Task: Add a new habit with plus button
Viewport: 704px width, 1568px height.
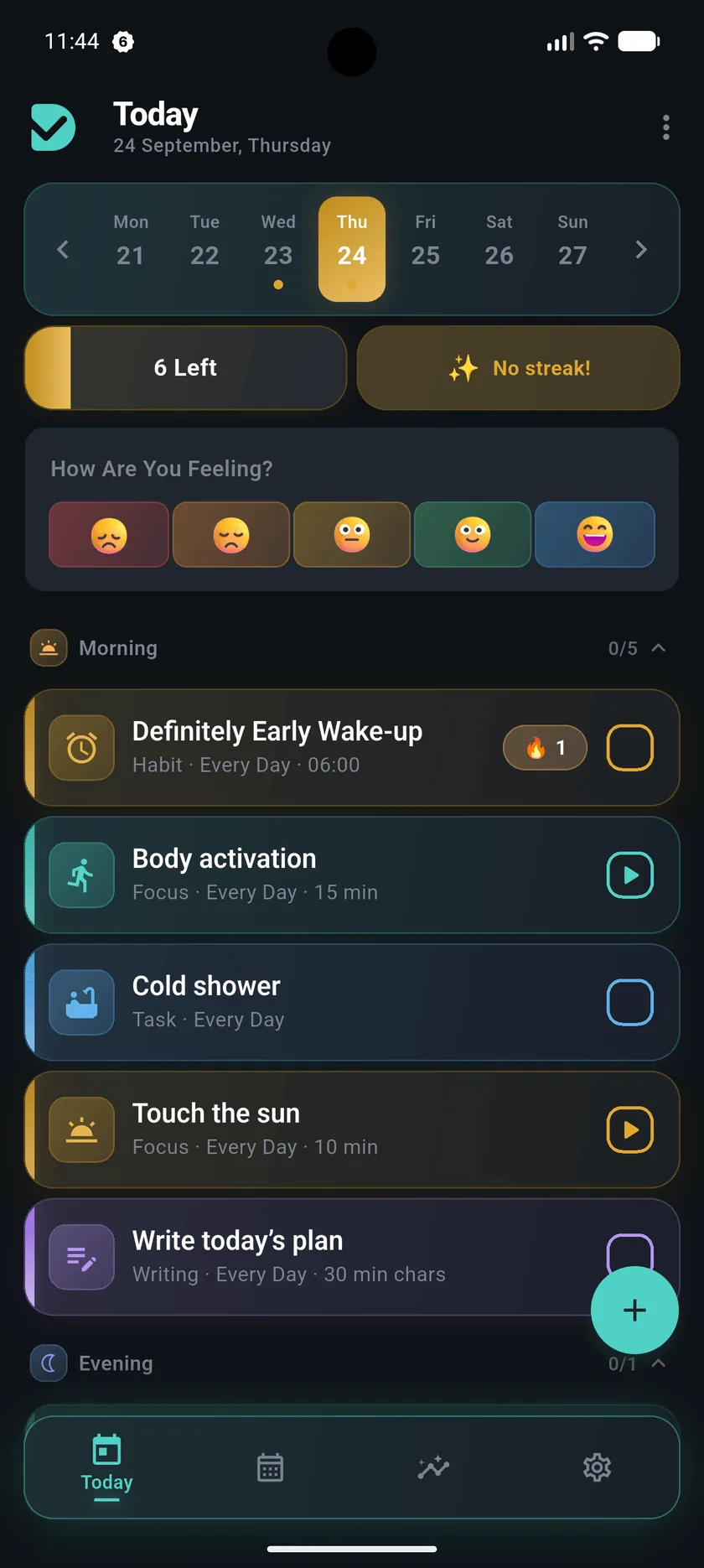Action: [634, 1311]
